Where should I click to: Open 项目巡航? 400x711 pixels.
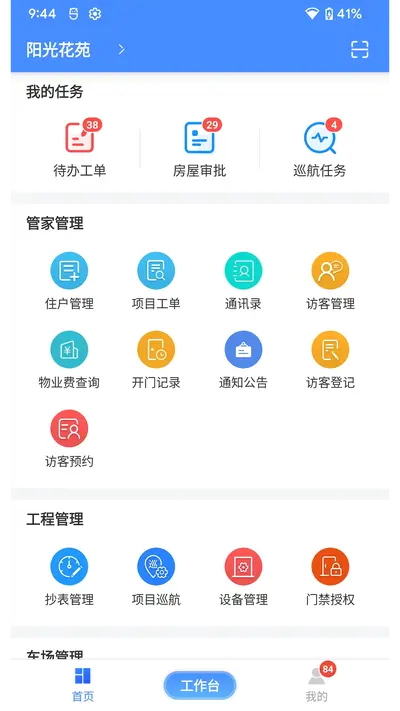[156, 577]
